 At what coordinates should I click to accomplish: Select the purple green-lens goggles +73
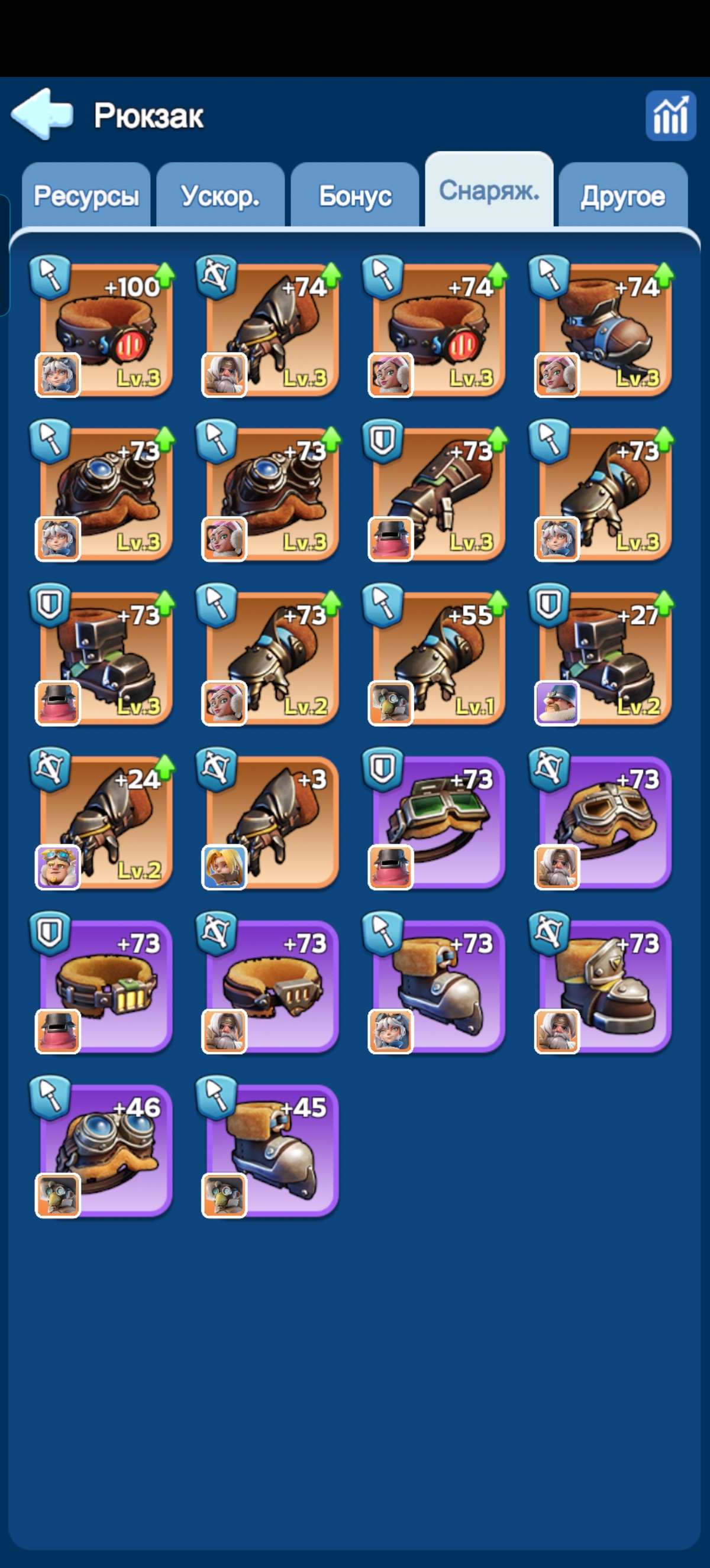[x=438, y=822]
